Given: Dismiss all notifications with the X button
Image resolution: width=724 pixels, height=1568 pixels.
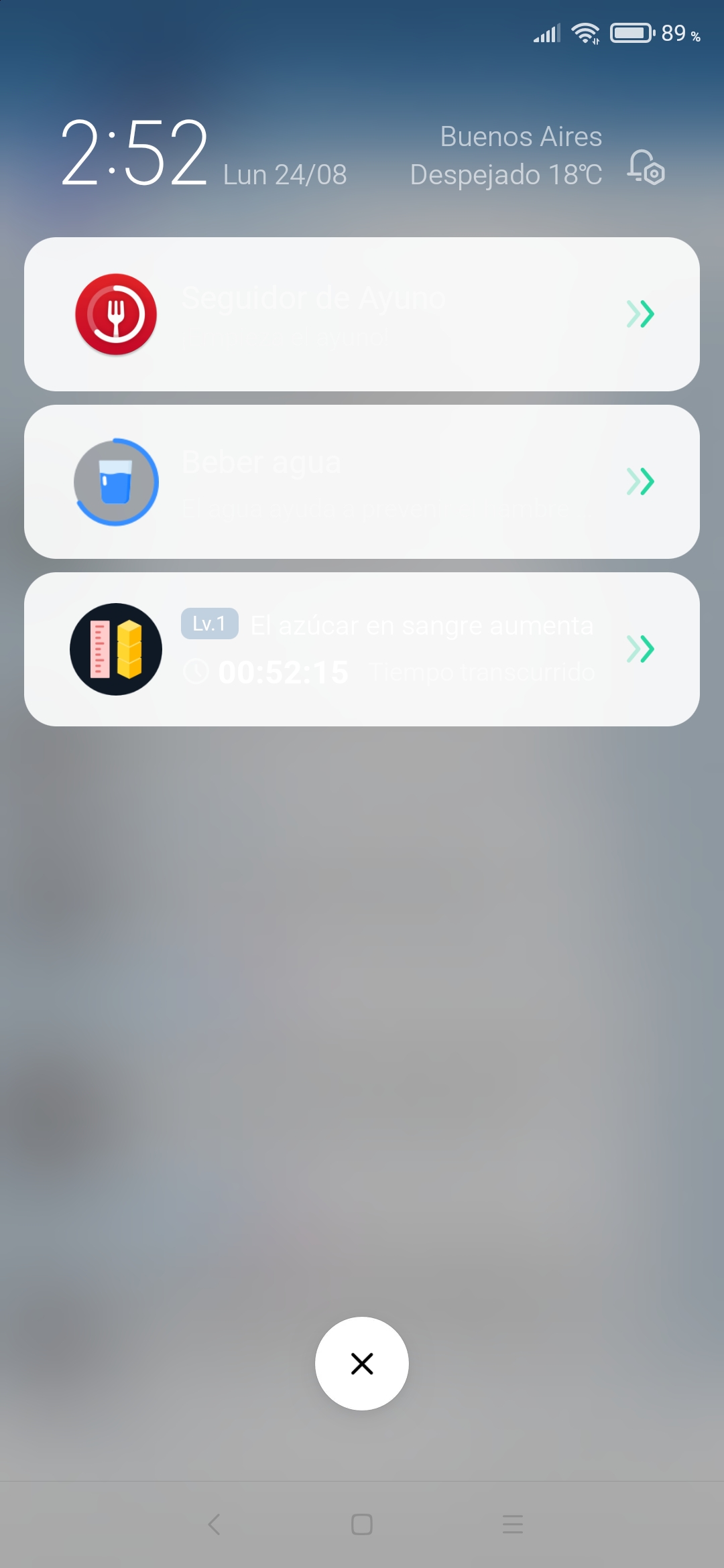Looking at the screenshot, I should coord(362,1364).
